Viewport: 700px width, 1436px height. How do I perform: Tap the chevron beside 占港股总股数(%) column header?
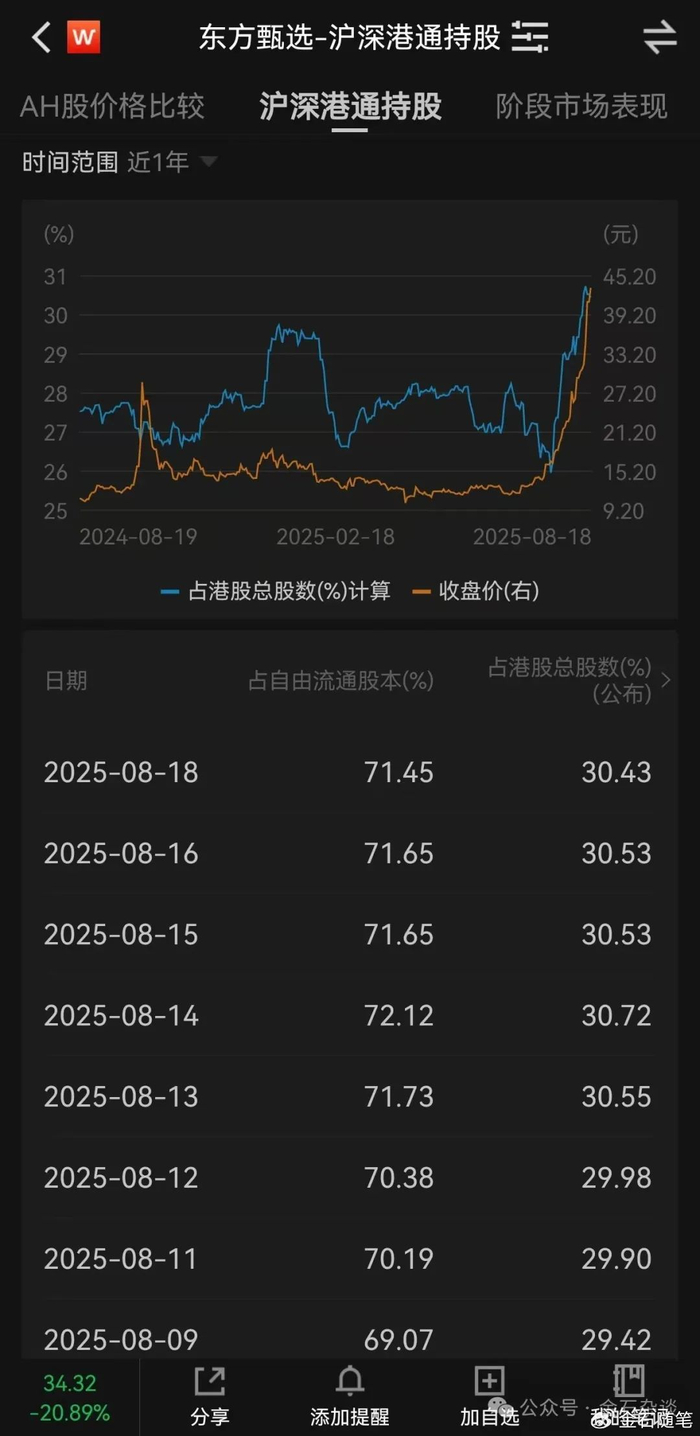click(x=666, y=681)
